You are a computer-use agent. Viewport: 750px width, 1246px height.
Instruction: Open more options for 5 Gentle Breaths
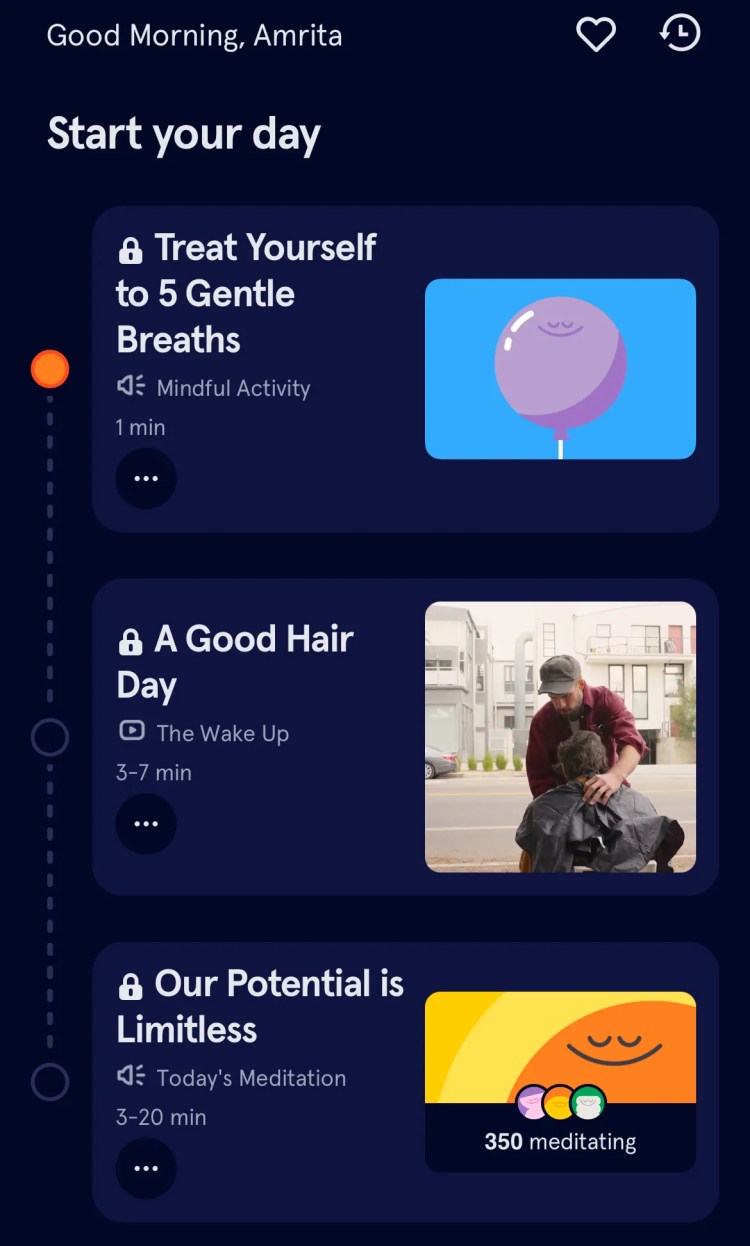(146, 479)
